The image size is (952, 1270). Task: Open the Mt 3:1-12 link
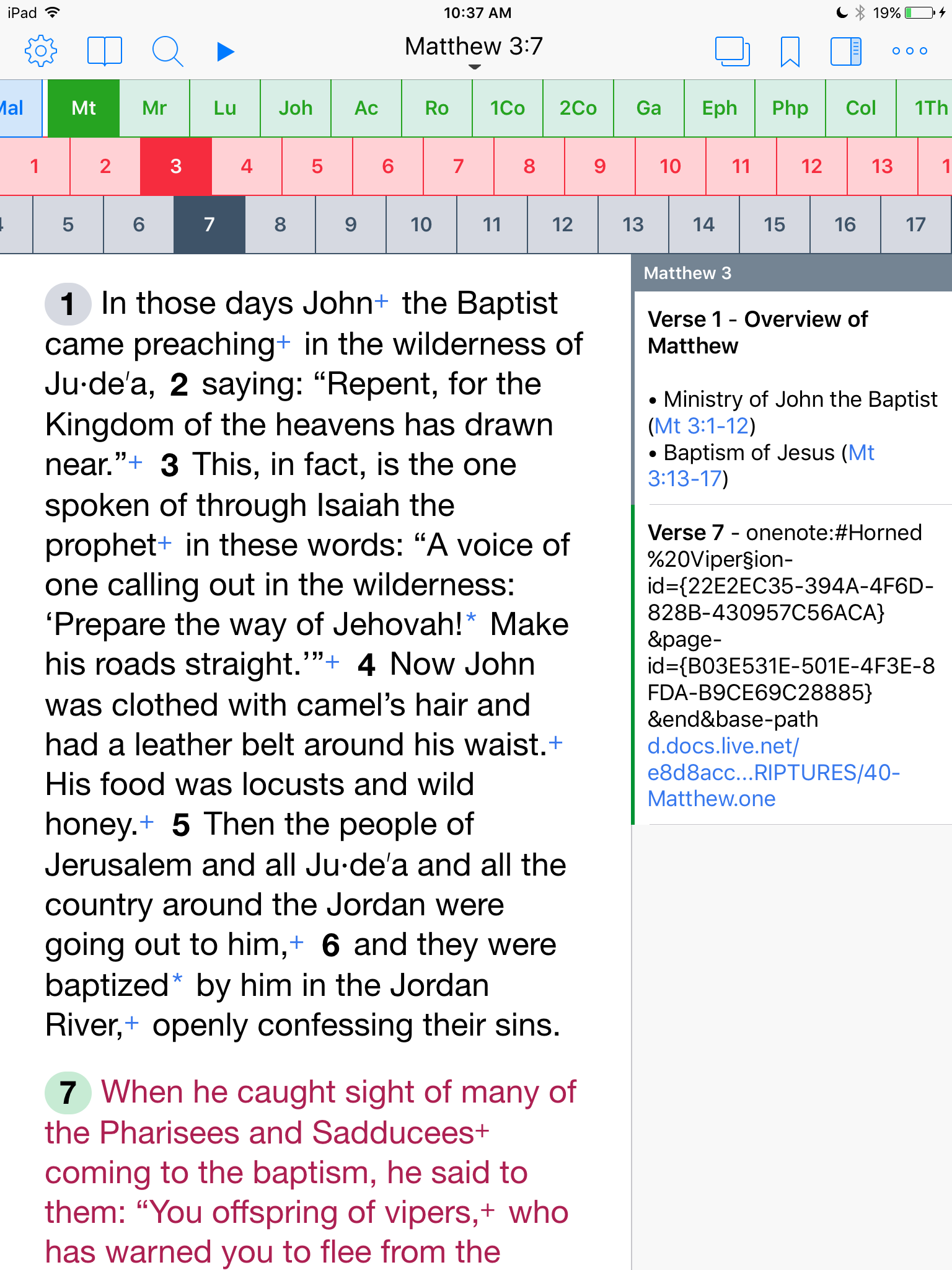tap(702, 426)
